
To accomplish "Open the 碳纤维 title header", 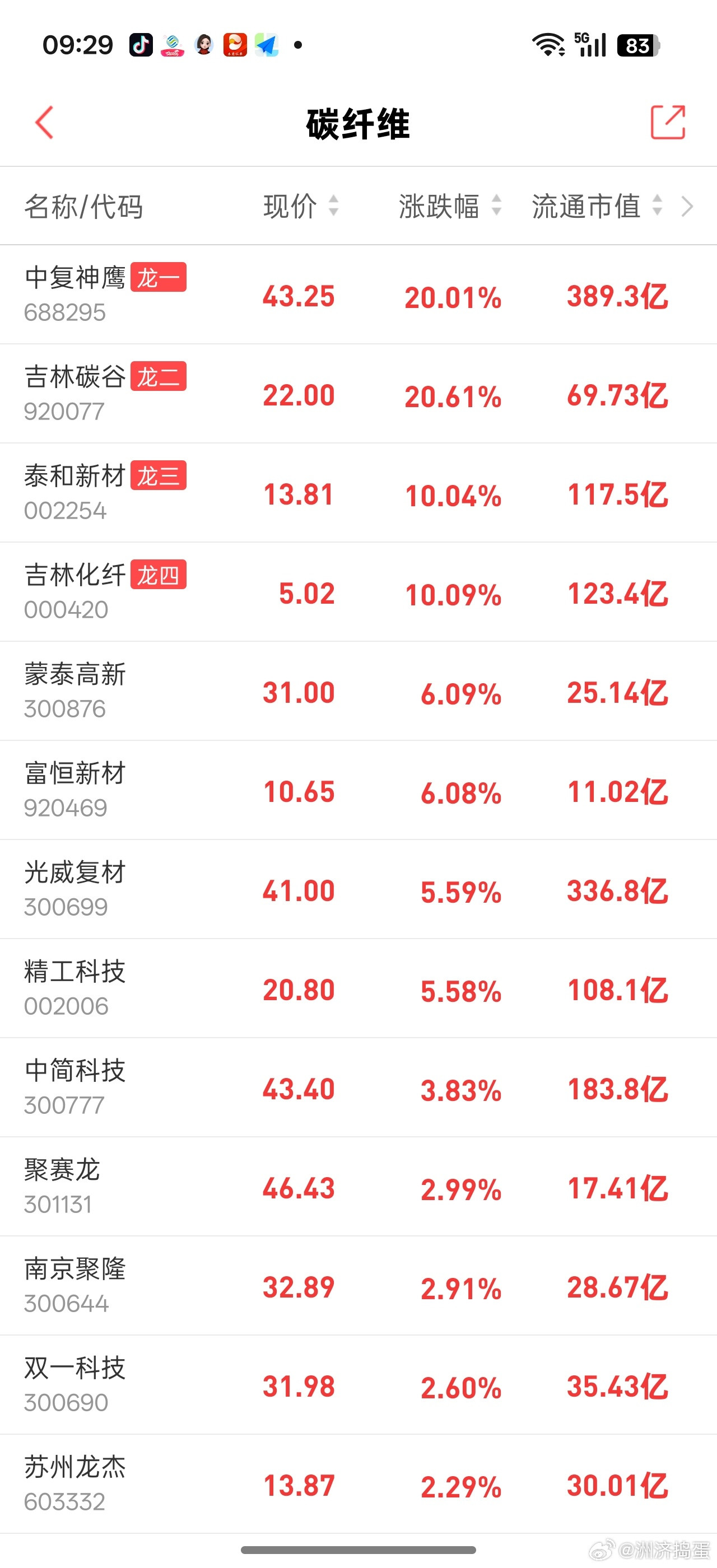I will [x=358, y=122].
